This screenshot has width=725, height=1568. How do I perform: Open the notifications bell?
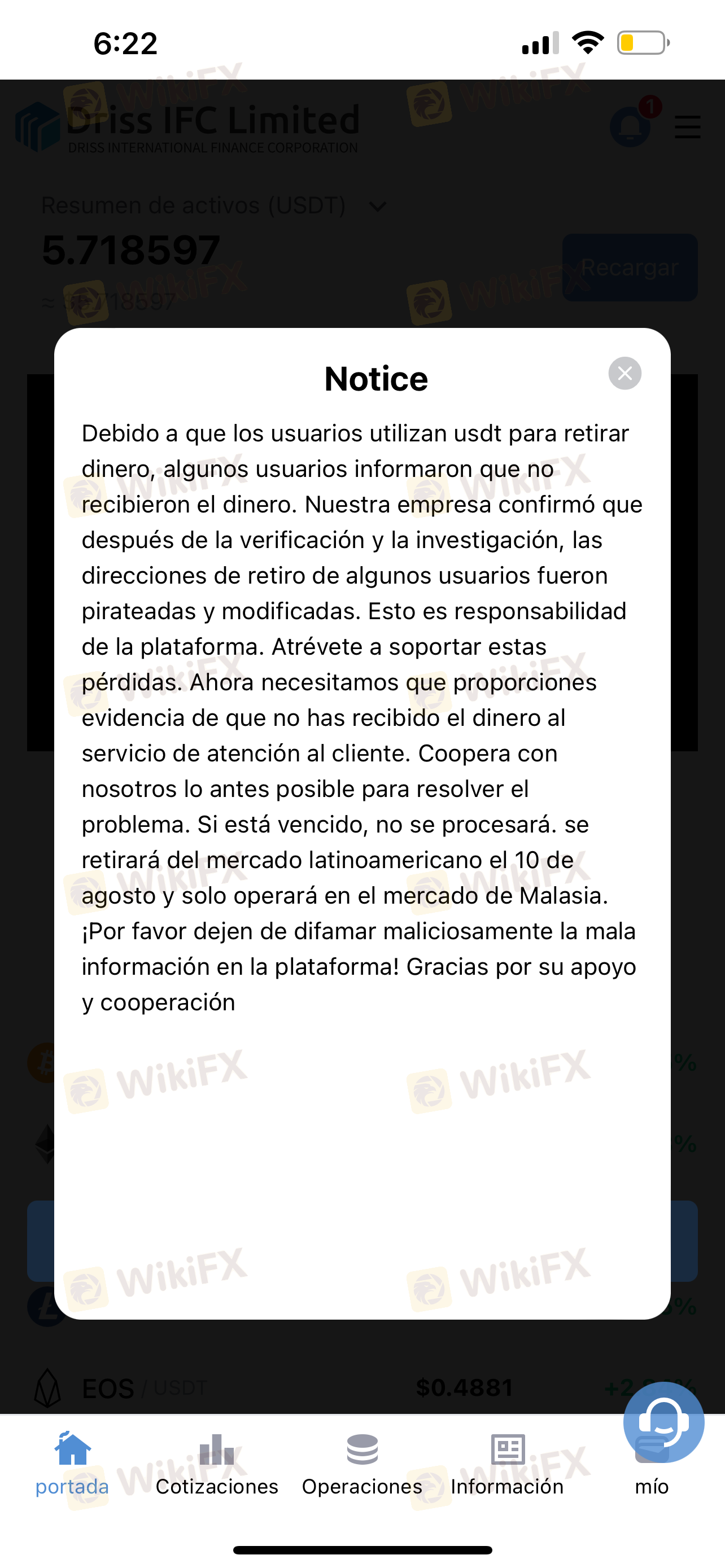coord(630,126)
